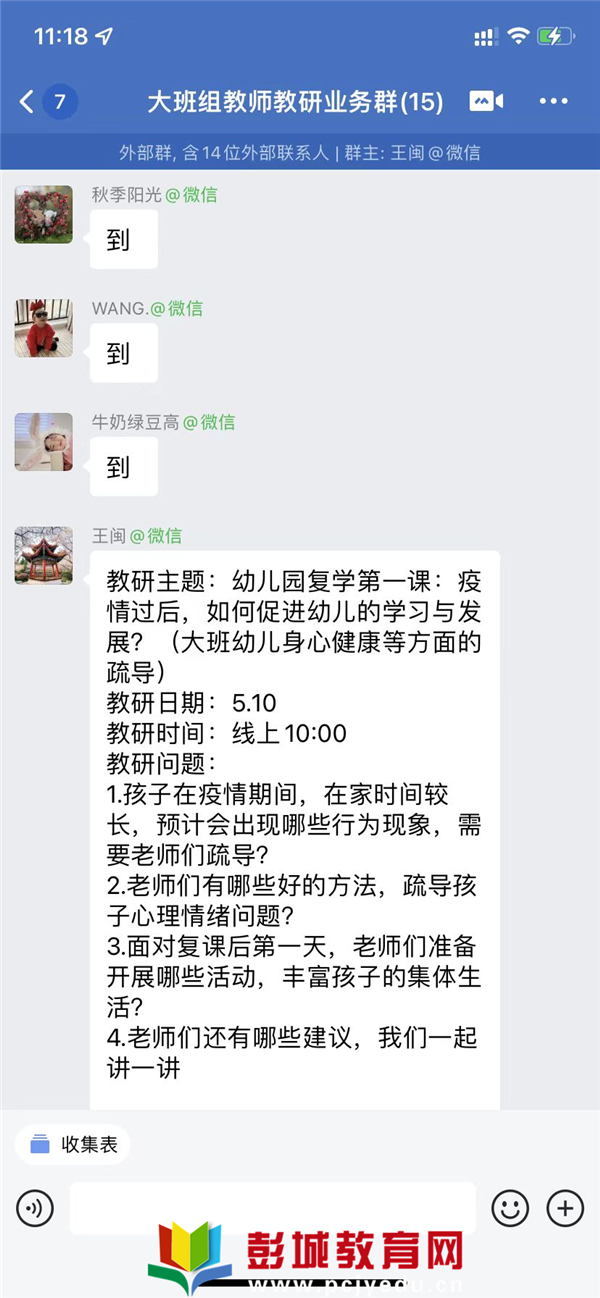Focus the message text field
The height and width of the screenshot is (1298, 600).
click(x=272, y=1209)
